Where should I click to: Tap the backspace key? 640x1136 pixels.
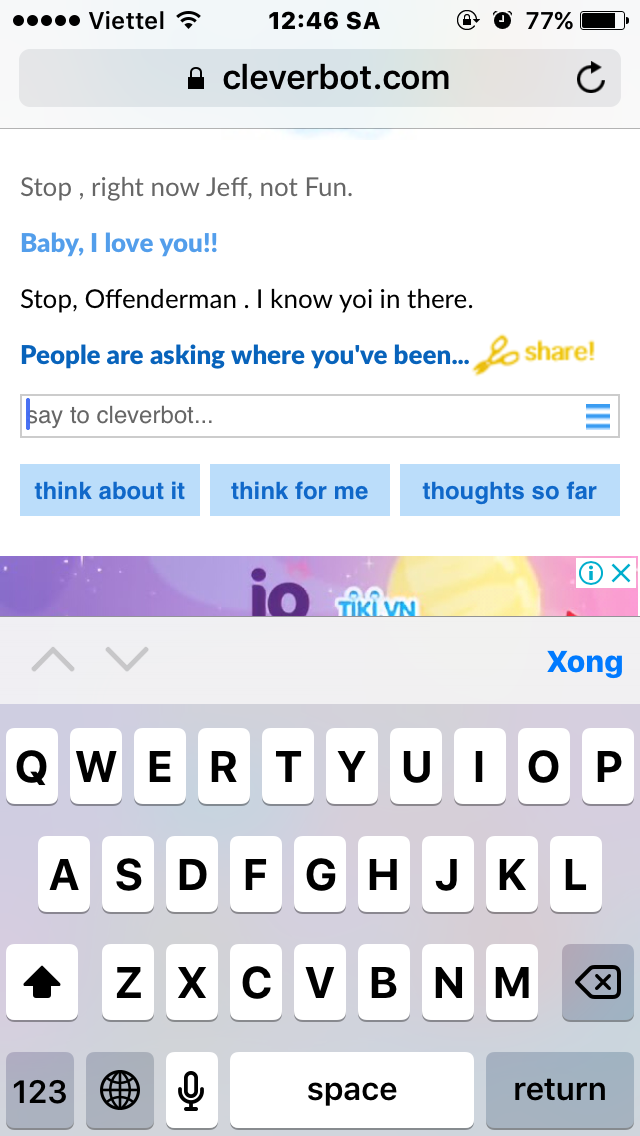click(x=598, y=982)
